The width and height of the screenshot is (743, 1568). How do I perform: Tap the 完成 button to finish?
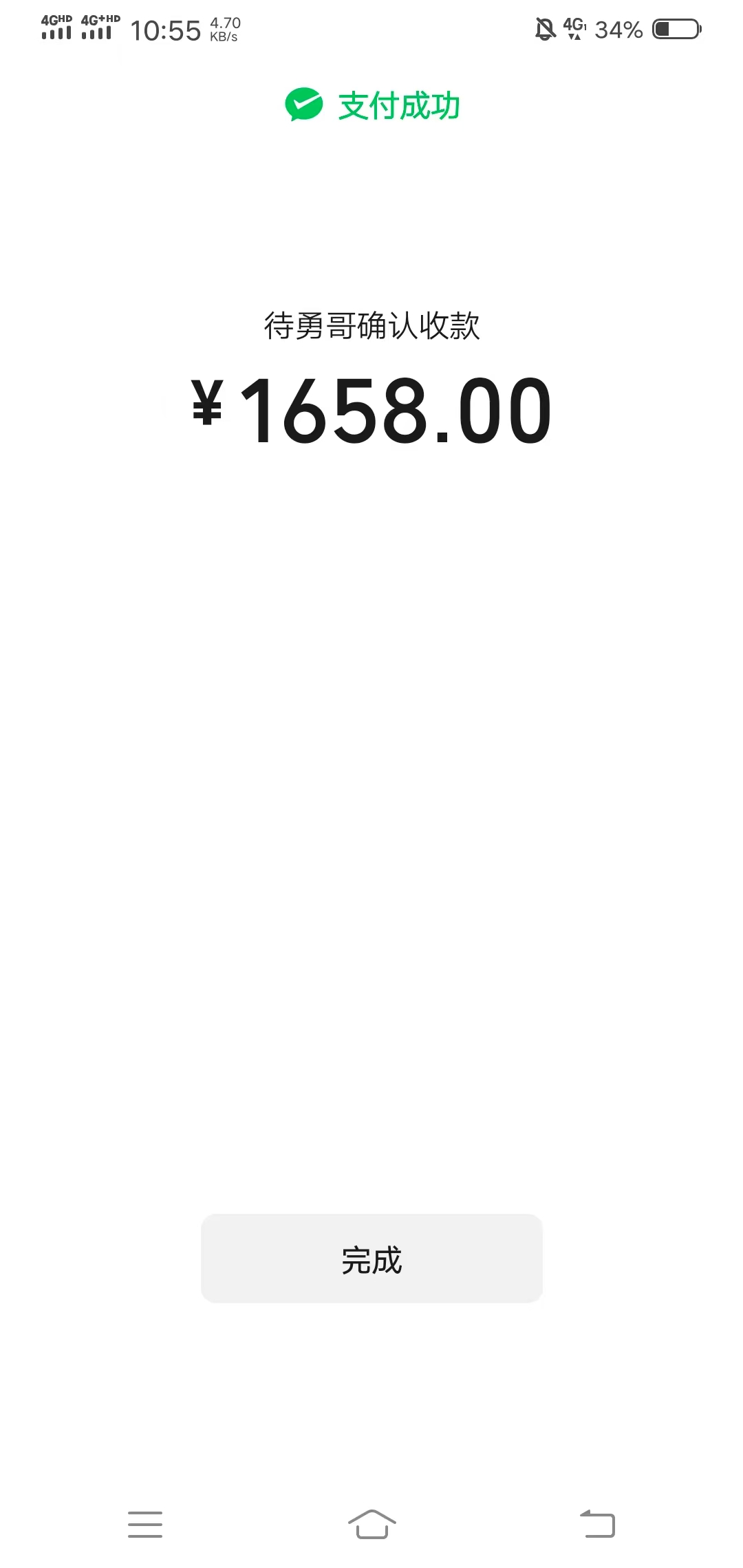point(371,1259)
